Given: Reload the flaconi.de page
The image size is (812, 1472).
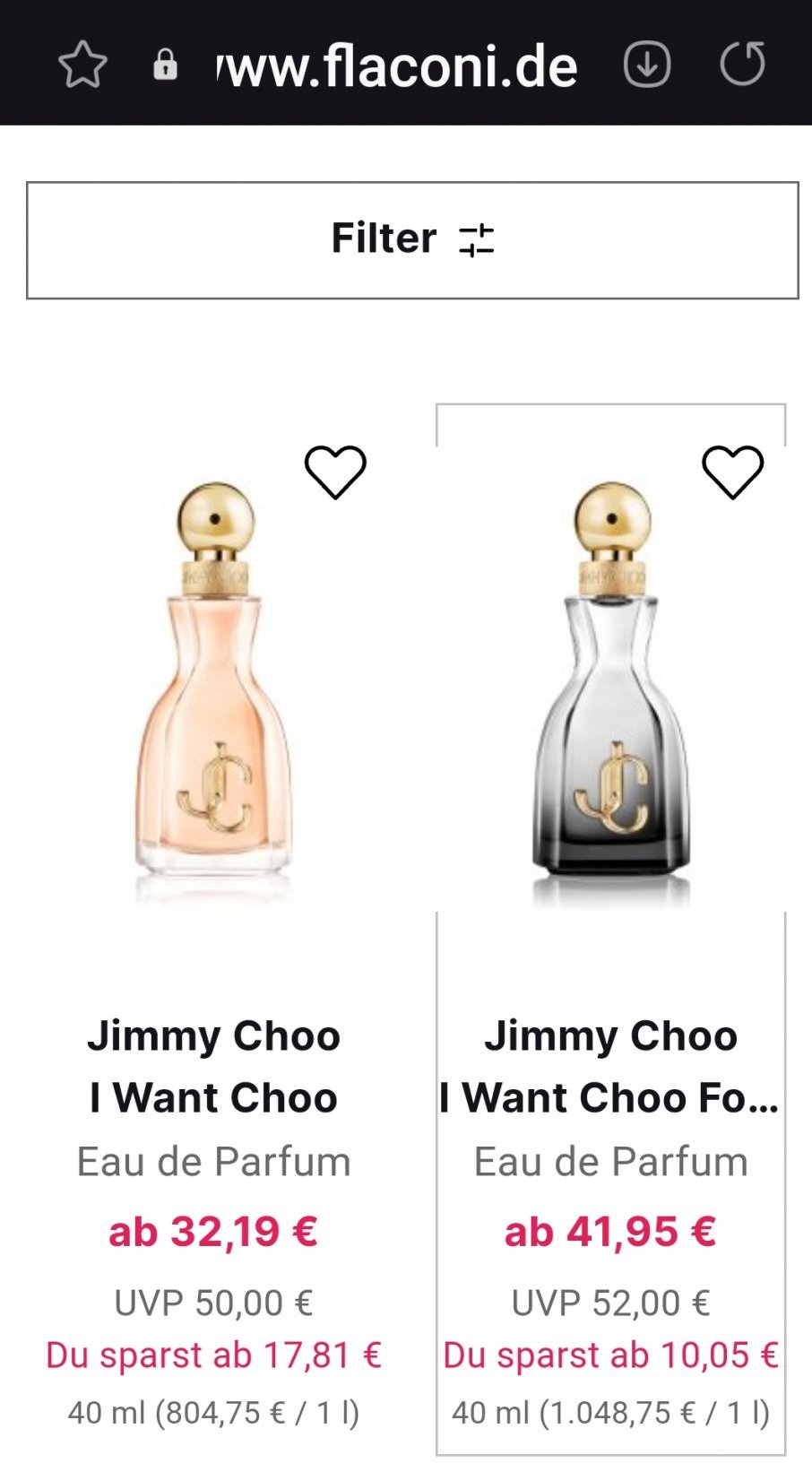Looking at the screenshot, I should 742,65.
